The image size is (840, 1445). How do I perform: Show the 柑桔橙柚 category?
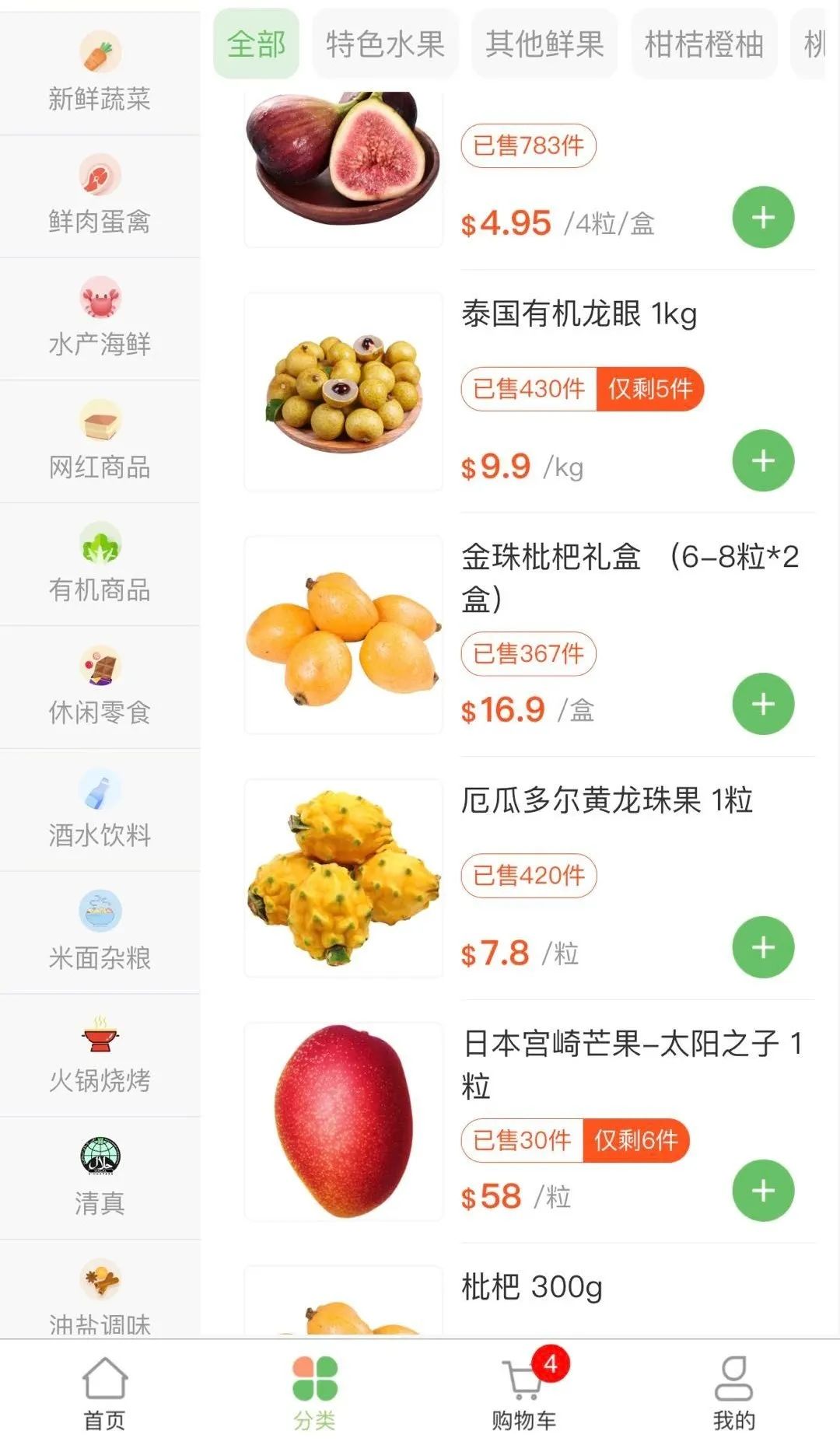coord(704,44)
